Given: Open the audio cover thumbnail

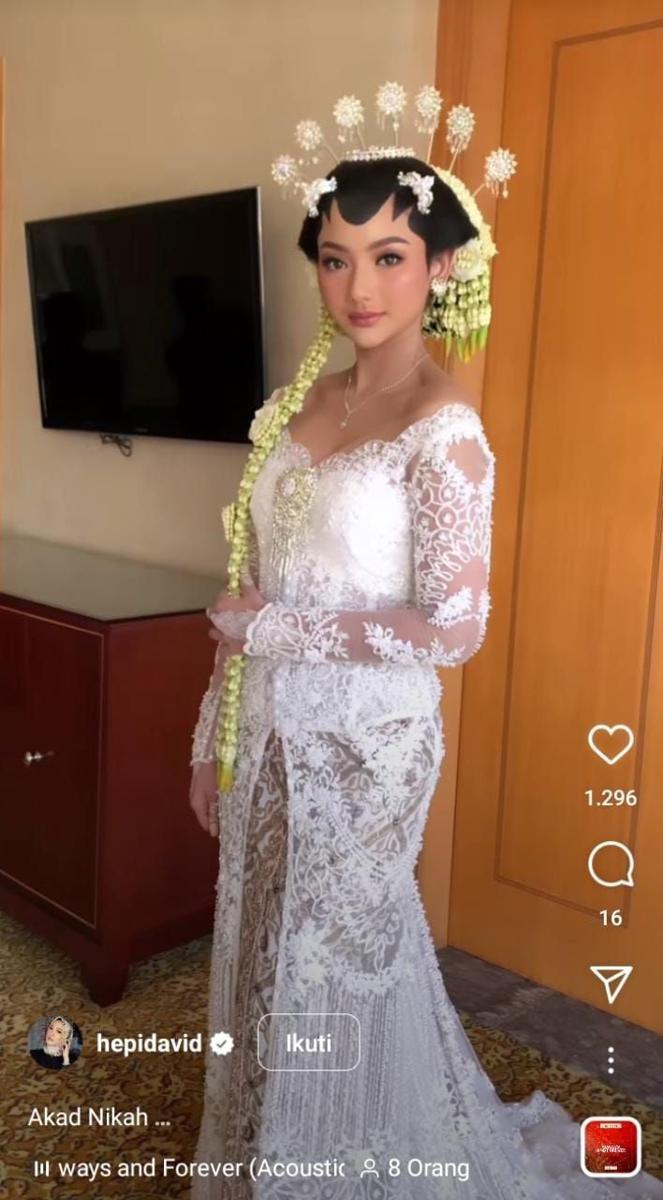Looking at the screenshot, I should 610,1147.
